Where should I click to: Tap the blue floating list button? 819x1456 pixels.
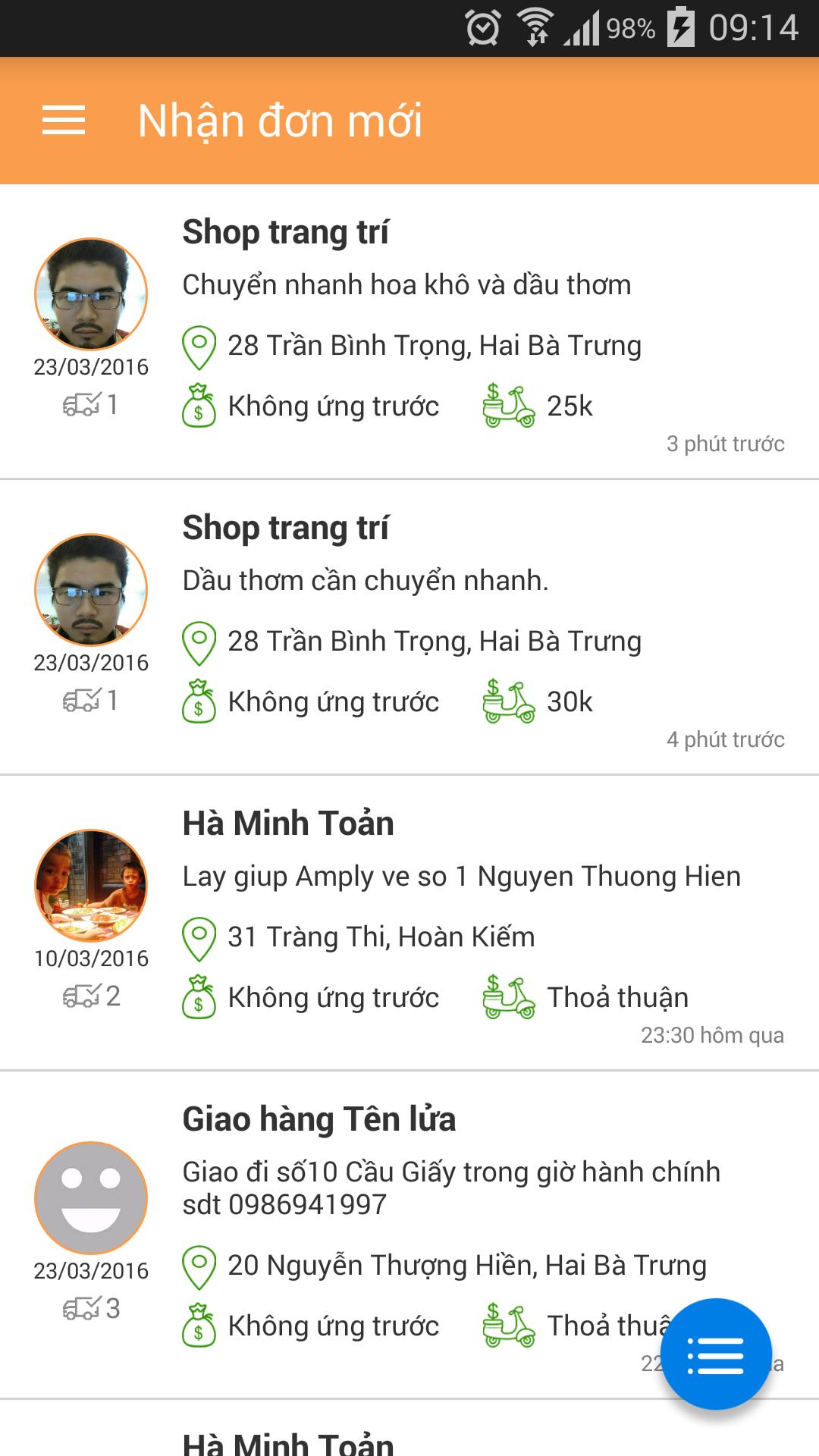point(715,1354)
